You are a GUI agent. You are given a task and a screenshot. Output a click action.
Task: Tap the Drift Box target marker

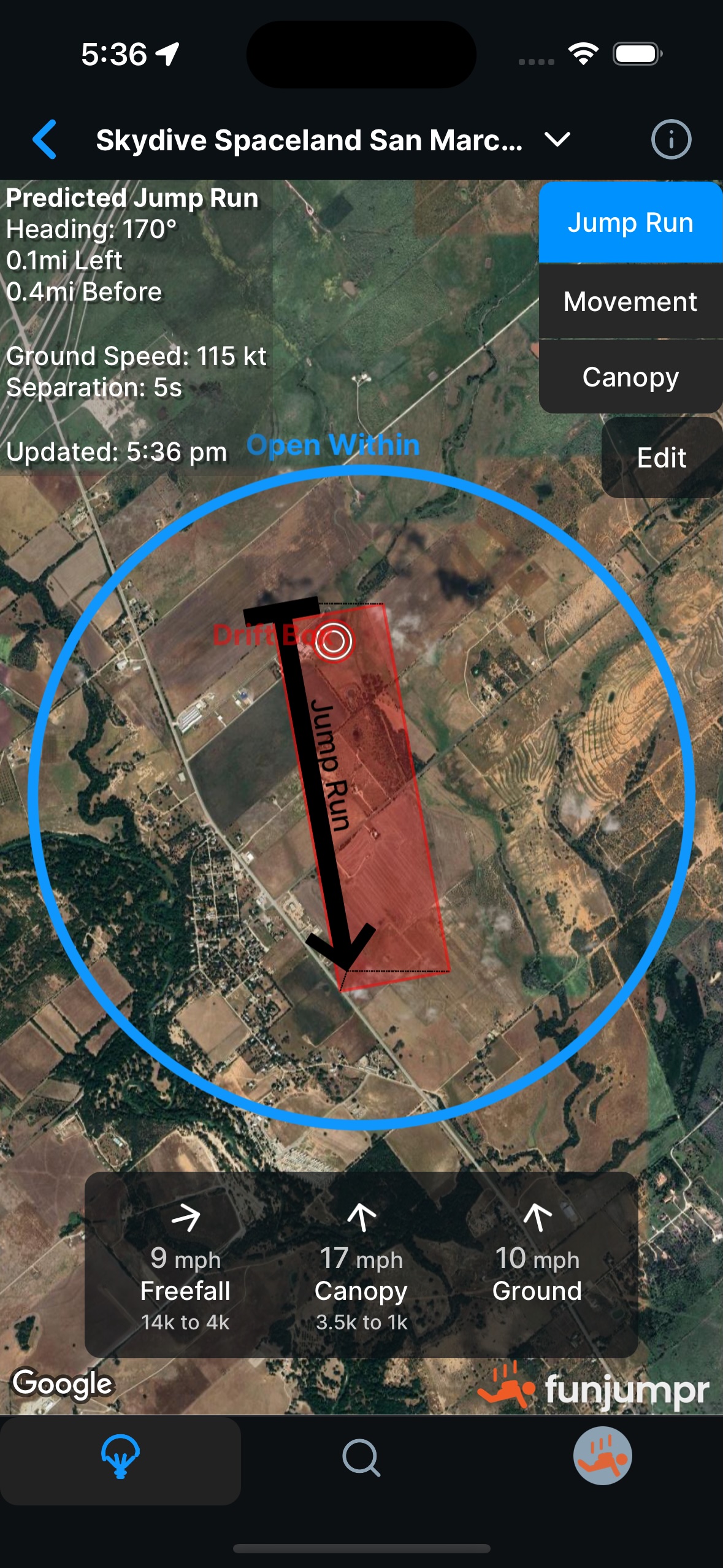tap(334, 642)
